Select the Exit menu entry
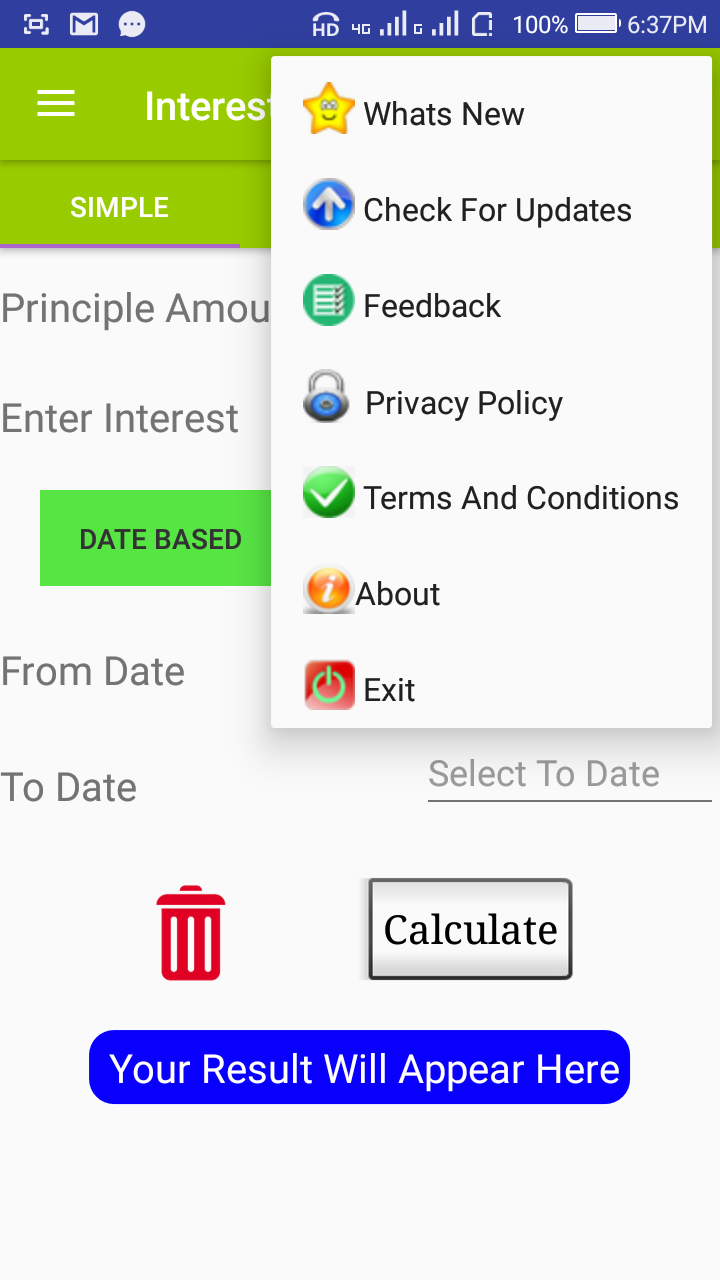This screenshot has height=1280, width=720. [389, 688]
